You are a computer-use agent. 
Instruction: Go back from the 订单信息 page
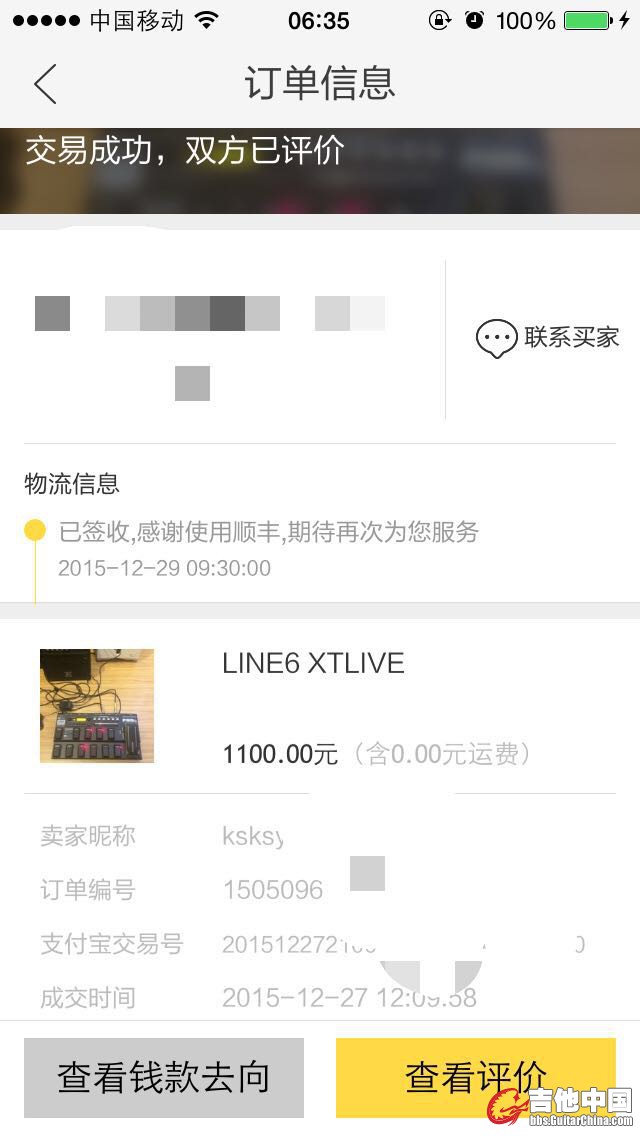click(45, 84)
